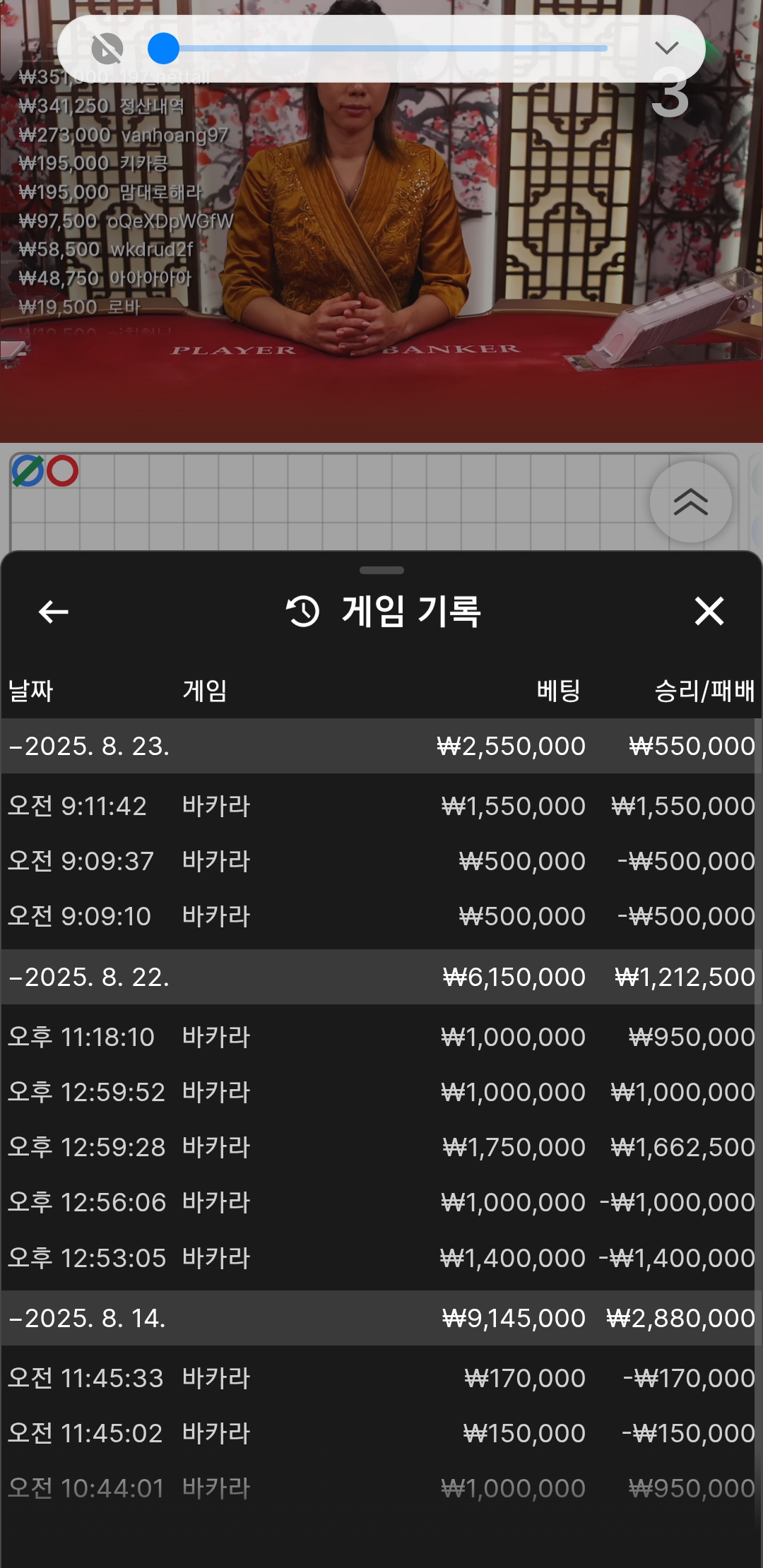Open the 오전 11:45:02 바카라 record
This screenshot has width=763, height=1568.
coord(381,1434)
